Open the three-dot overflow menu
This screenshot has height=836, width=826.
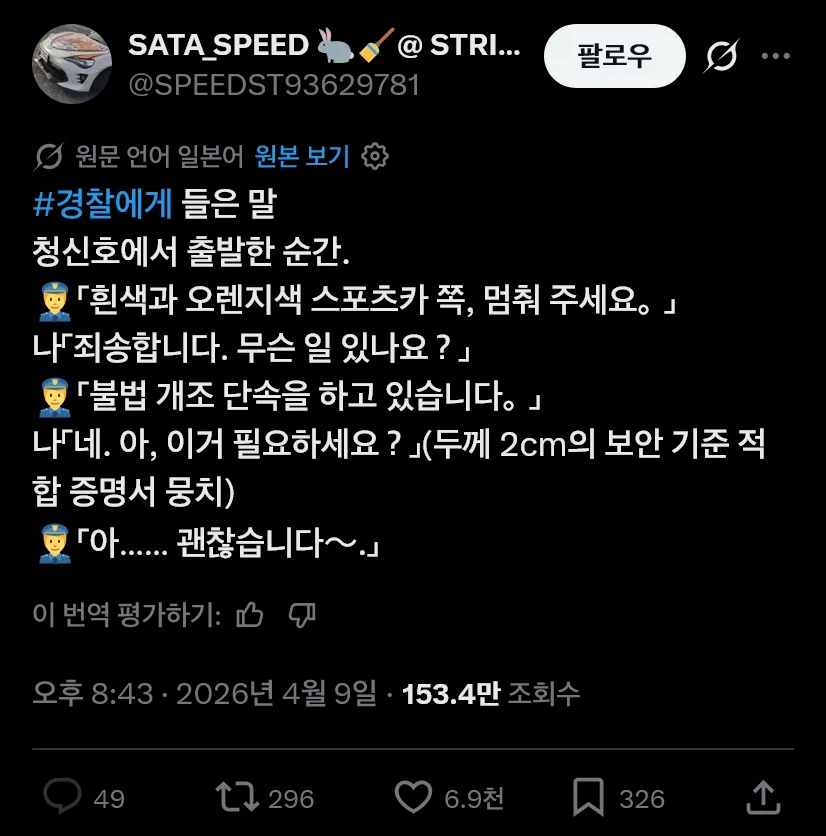point(776,57)
